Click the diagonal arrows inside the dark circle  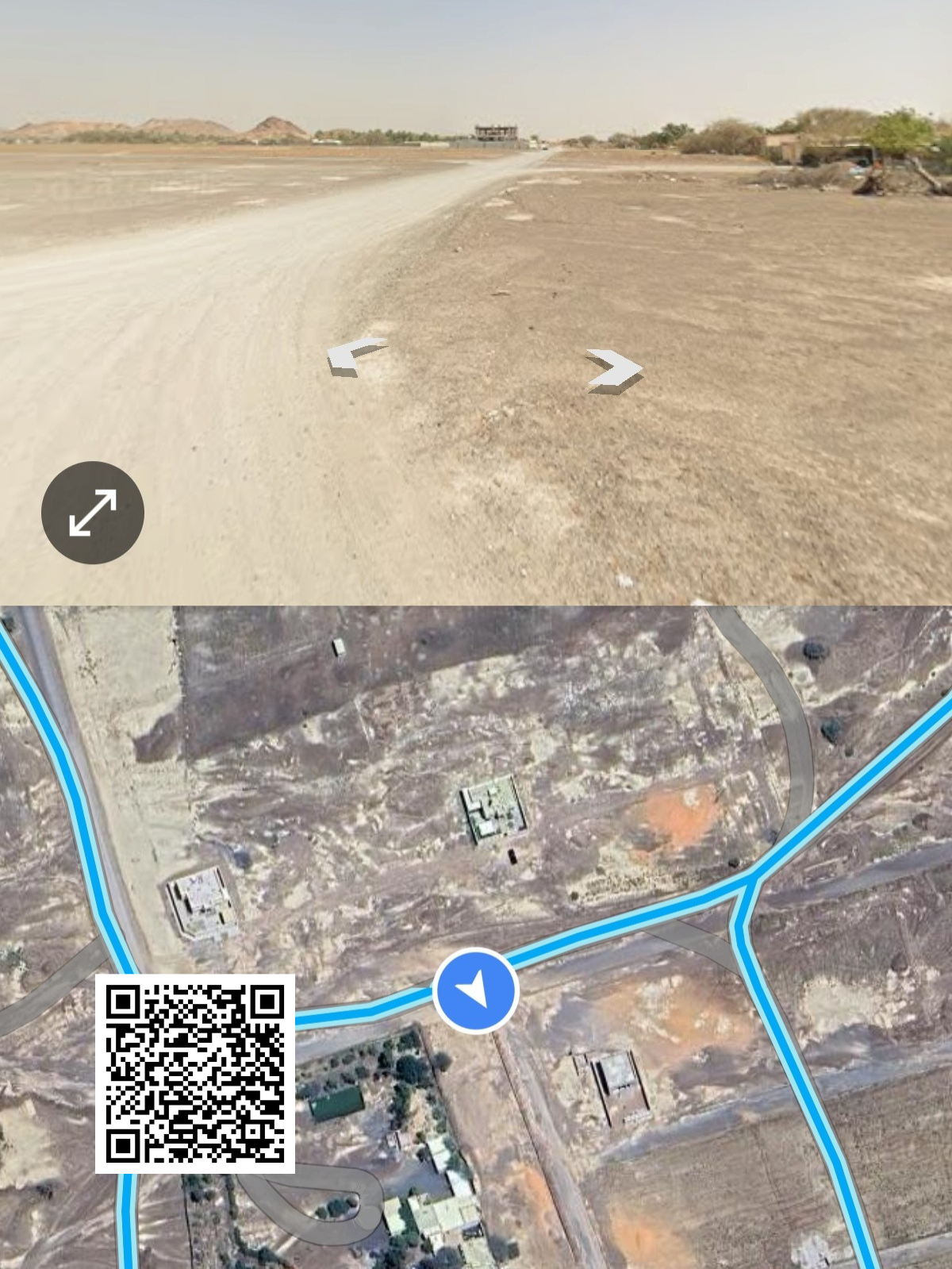click(x=93, y=512)
